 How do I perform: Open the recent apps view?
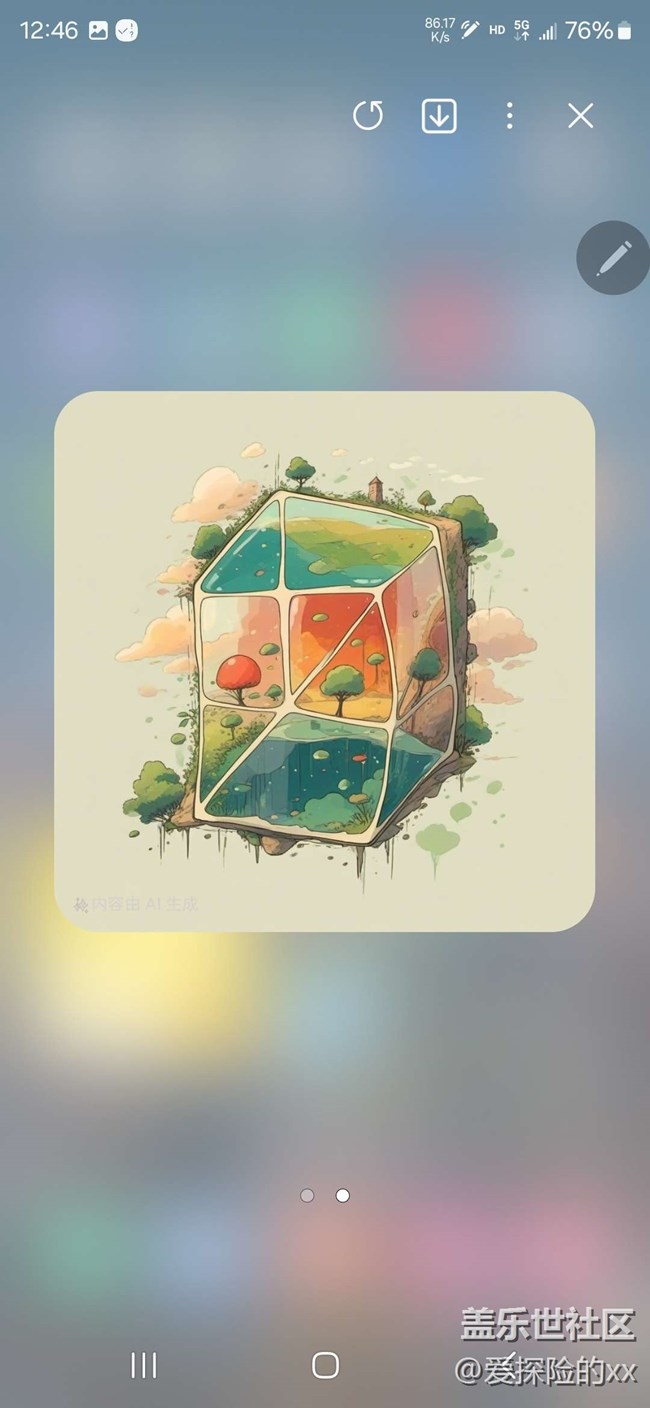coord(144,1365)
